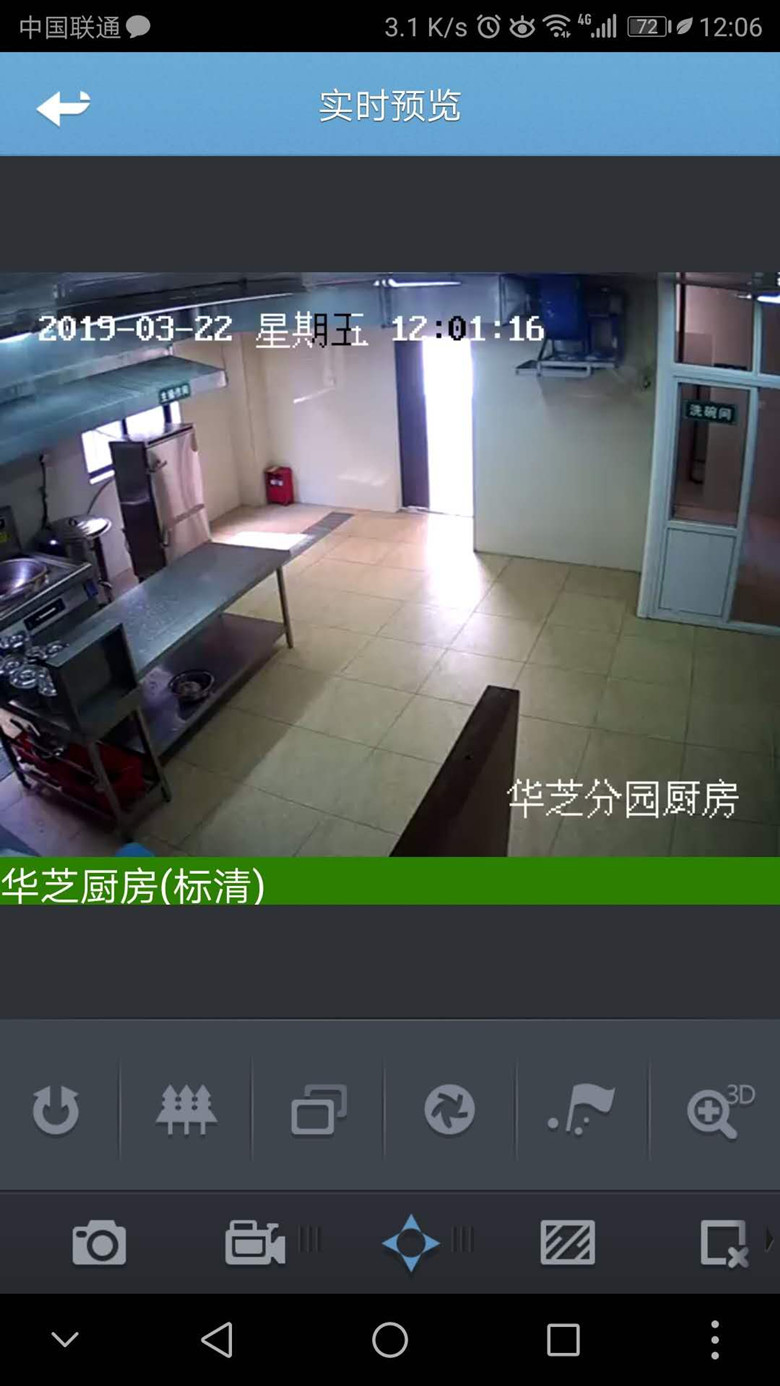The width and height of the screenshot is (780, 1386).
Task: Open the multi-window layout icon
Action: point(319,1110)
